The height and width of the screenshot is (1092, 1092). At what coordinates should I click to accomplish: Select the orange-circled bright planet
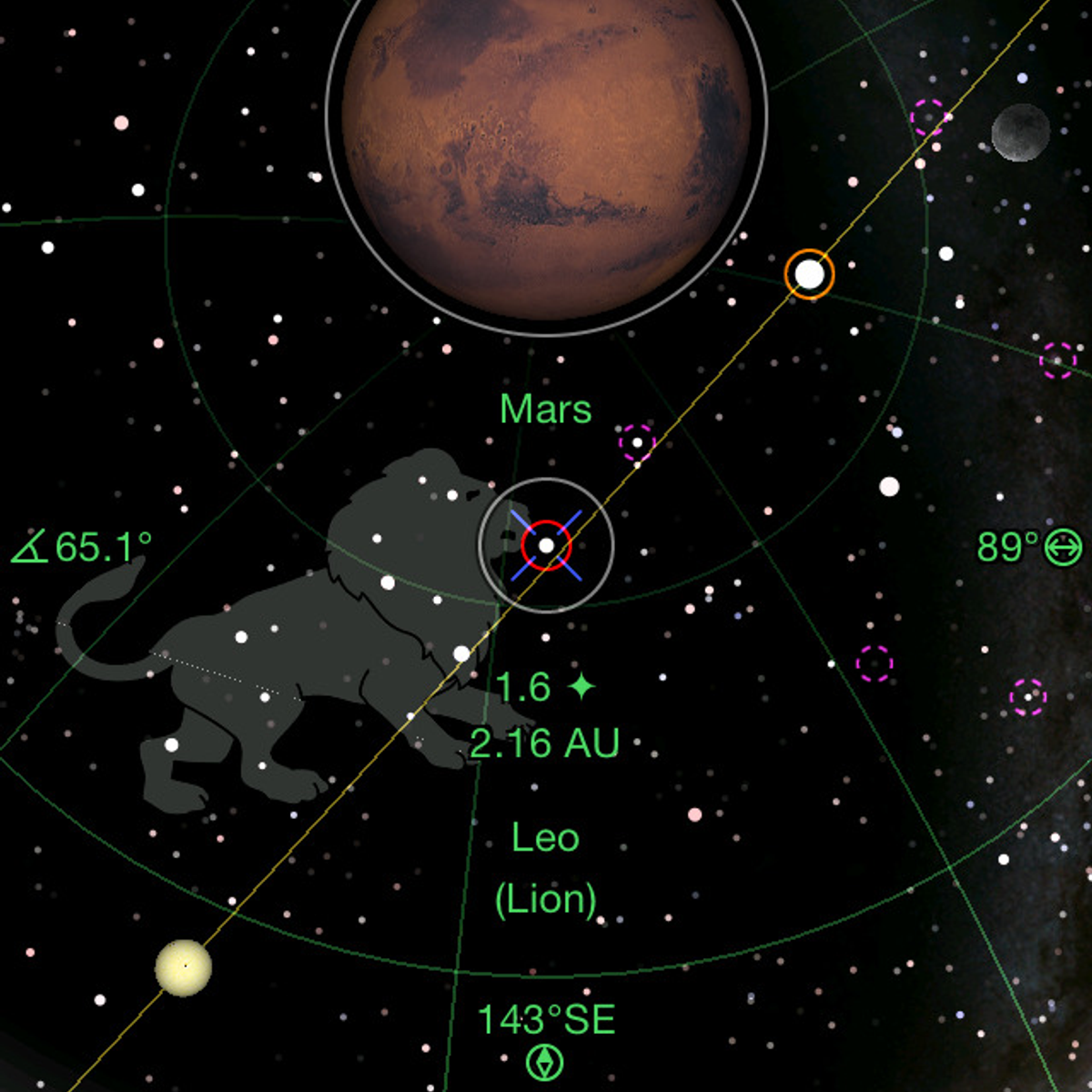[x=809, y=274]
